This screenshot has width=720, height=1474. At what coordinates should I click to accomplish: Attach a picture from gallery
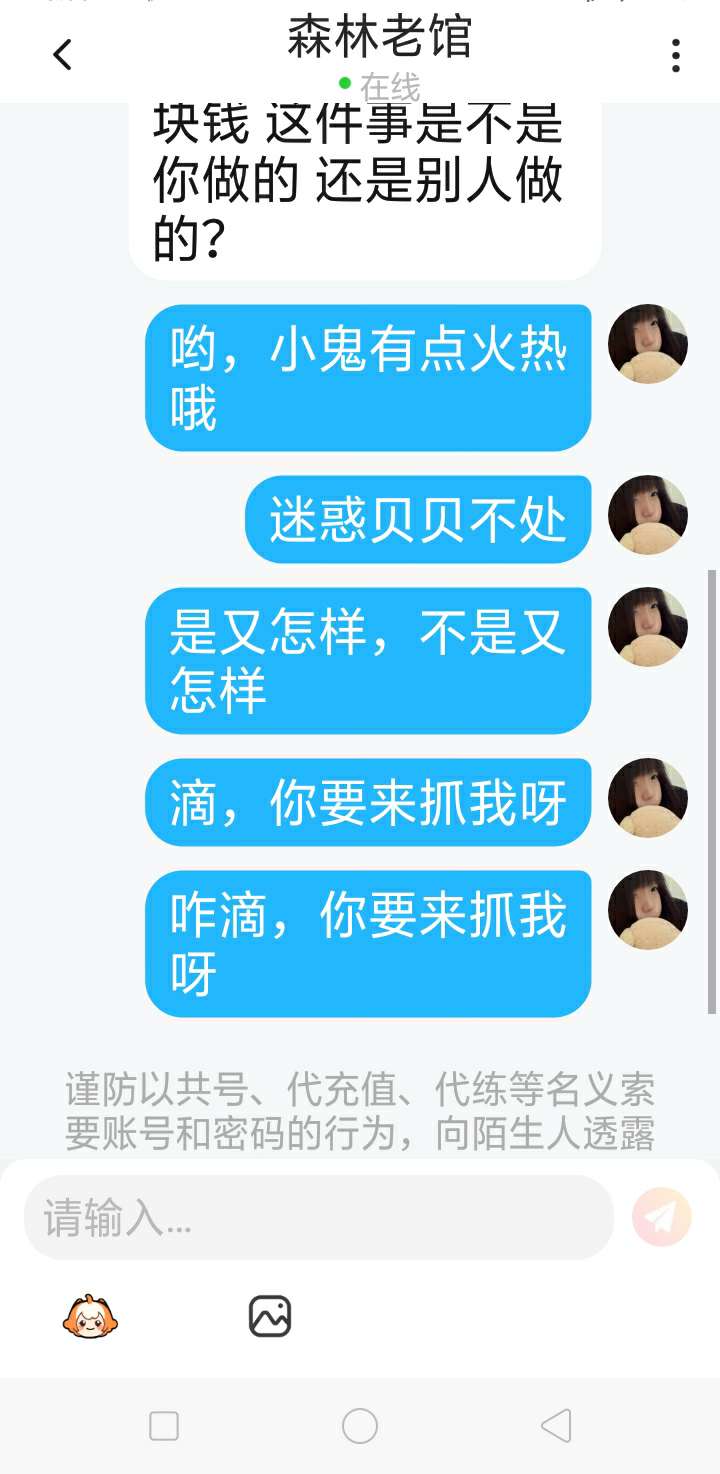click(270, 1316)
